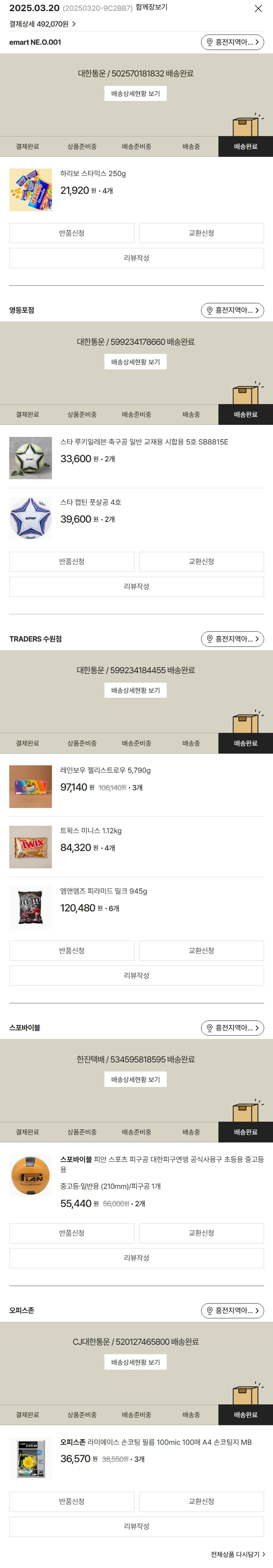The width and height of the screenshot is (273, 1568).
Task: Request return for 하리보 스타믹스 order
Action: coord(71,233)
